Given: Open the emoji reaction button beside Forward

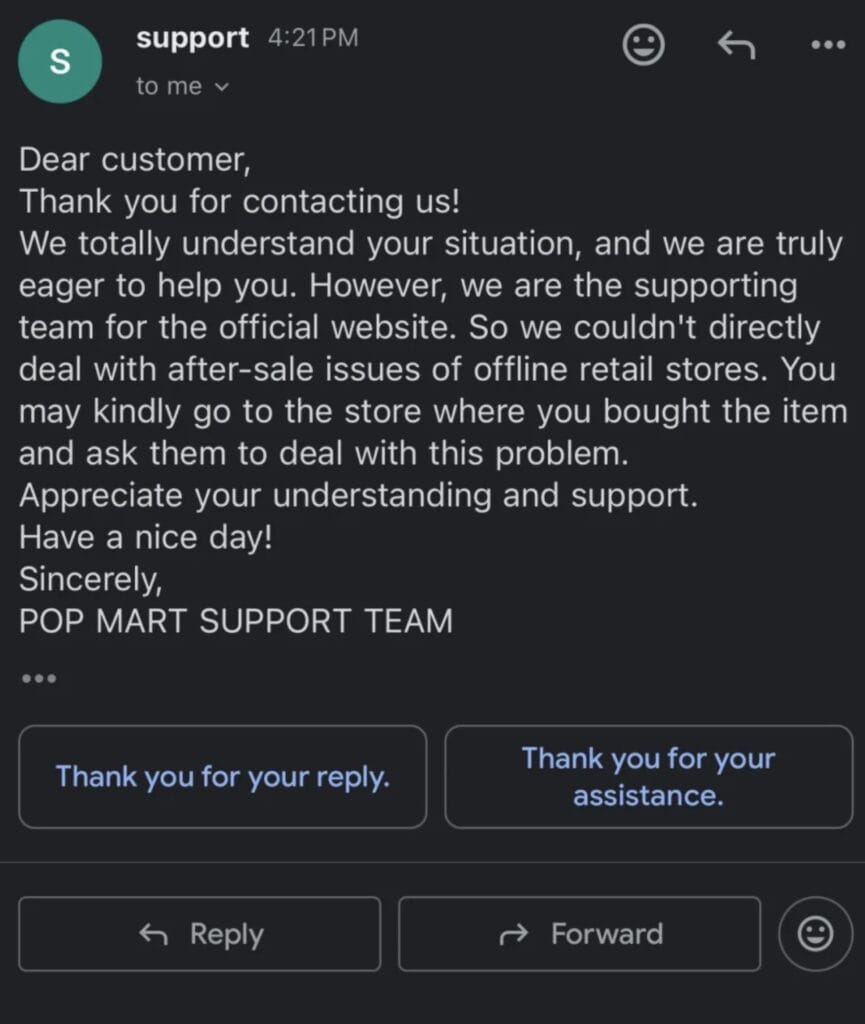Looking at the screenshot, I should (x=815, y=934).
